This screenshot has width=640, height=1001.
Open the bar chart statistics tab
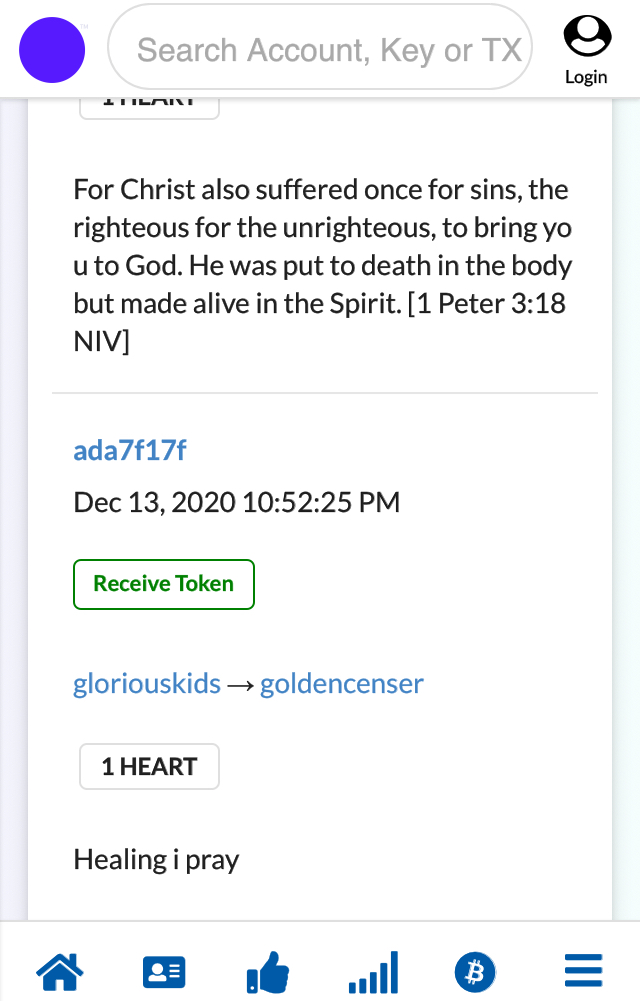tap(373, 971)
